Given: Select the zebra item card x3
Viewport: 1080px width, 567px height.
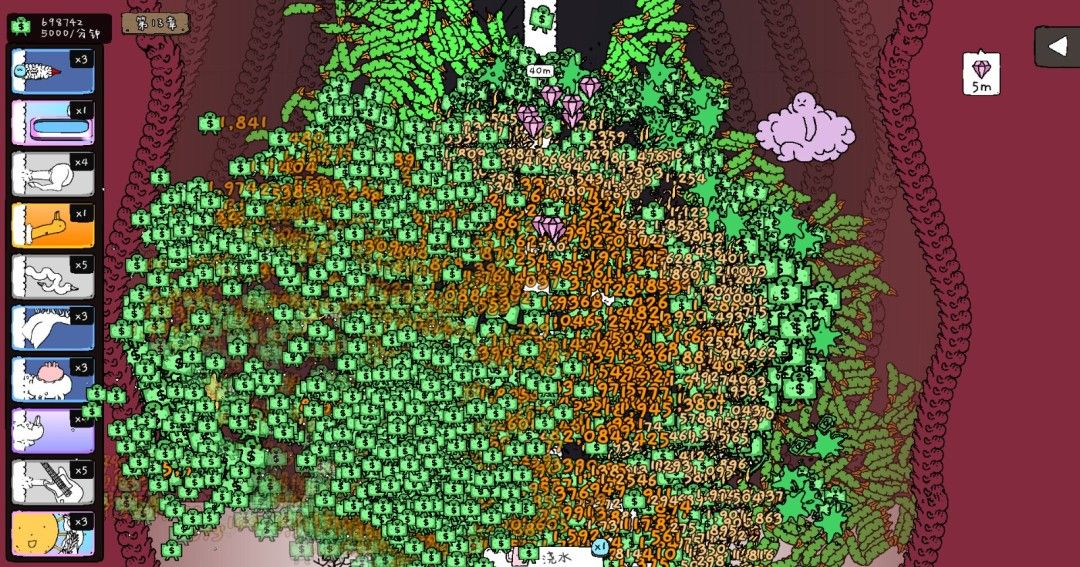Looking at the screenshot, I should pyautogui.click(x=53, y=72).
